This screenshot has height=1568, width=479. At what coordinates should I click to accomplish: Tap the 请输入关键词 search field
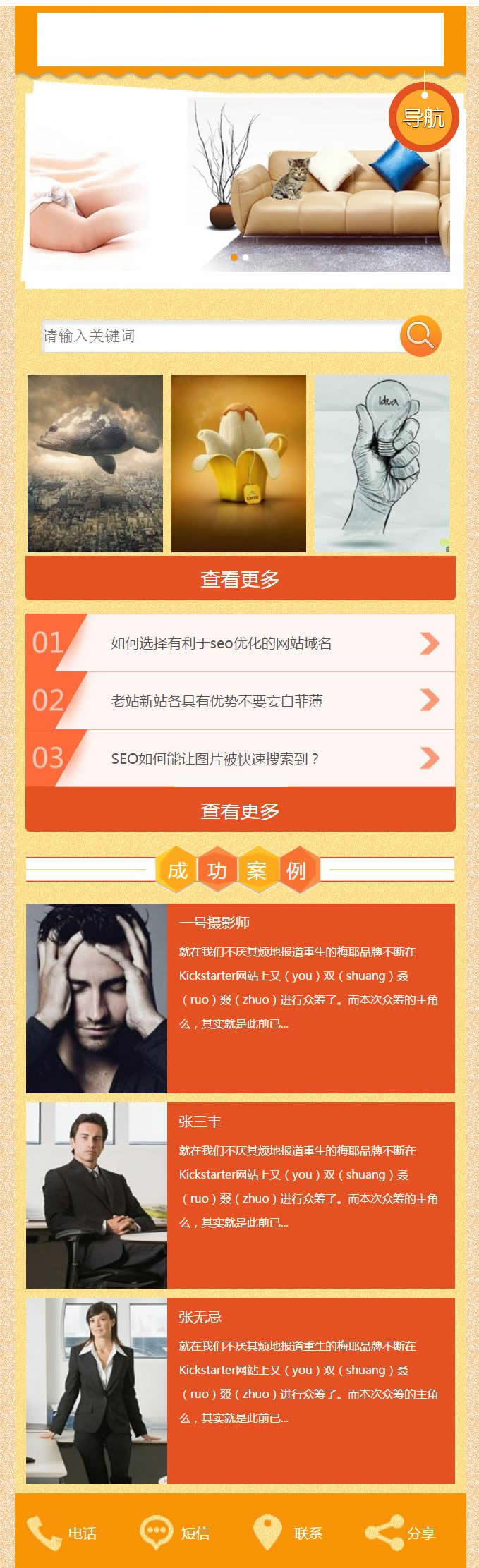[219, 336]
